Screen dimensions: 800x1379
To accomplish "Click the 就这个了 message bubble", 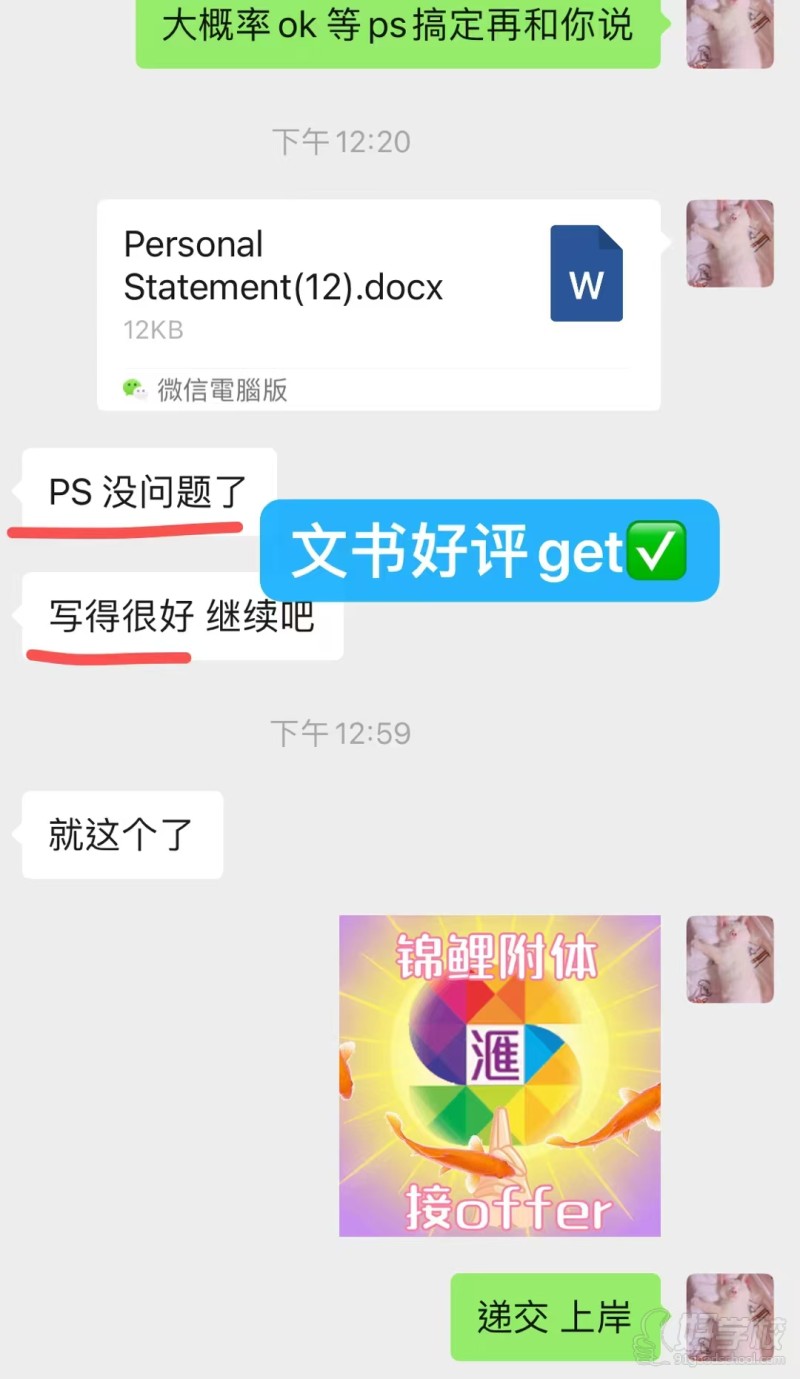I will pos(120,834).
